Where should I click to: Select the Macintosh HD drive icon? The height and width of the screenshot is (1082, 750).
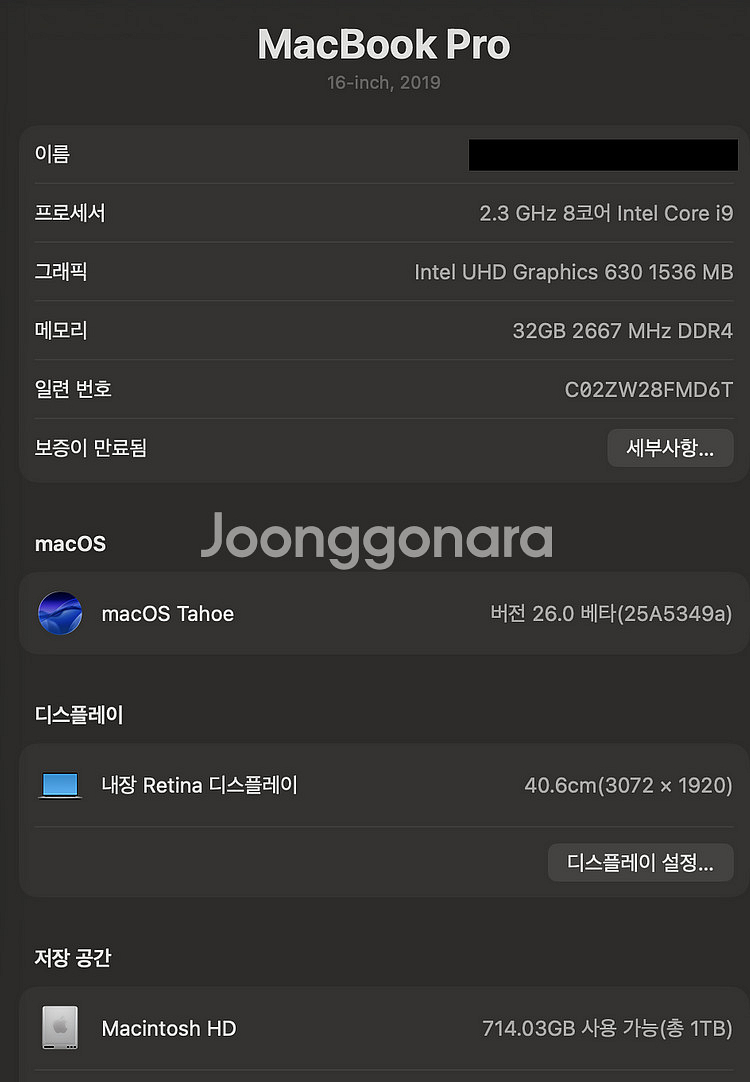point(60,1028)
